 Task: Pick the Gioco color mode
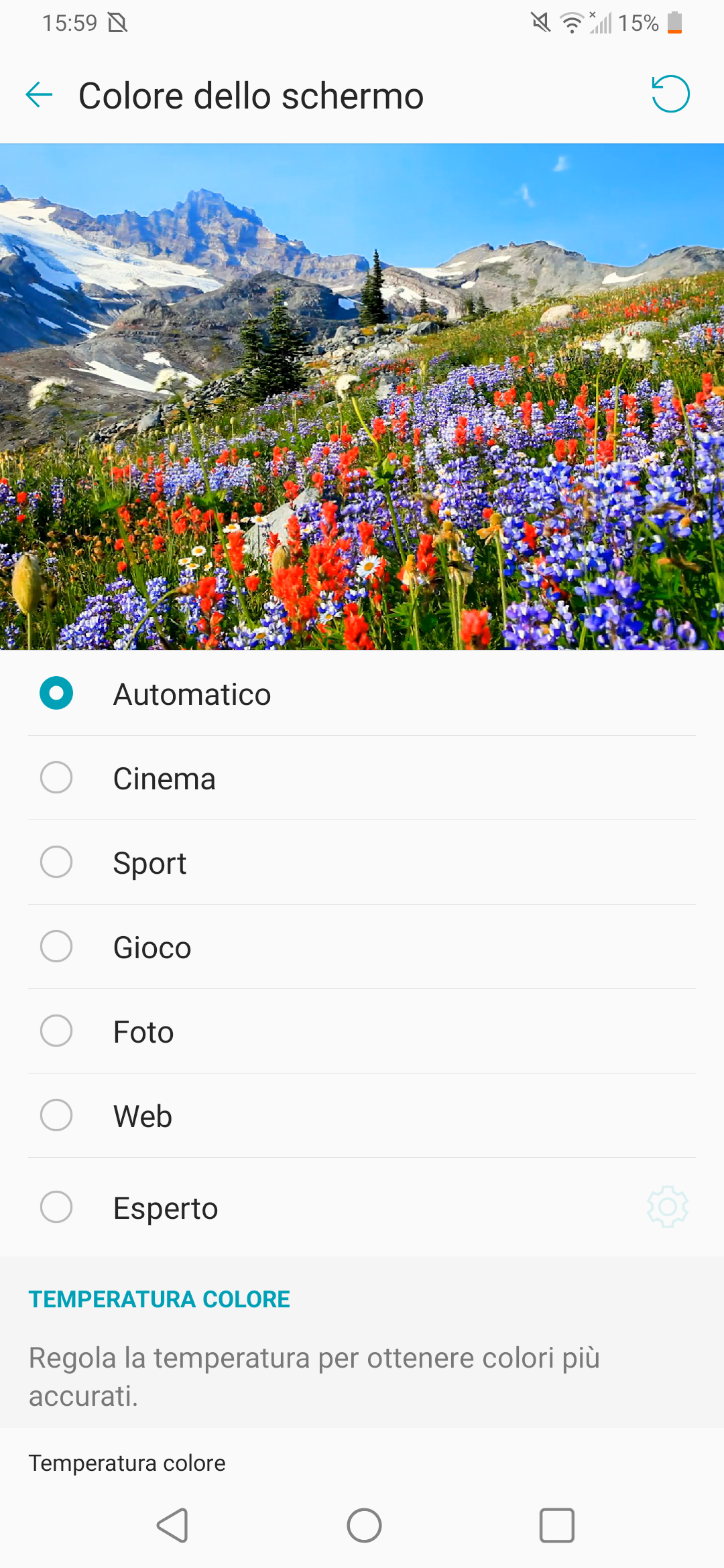pos(362,947)
